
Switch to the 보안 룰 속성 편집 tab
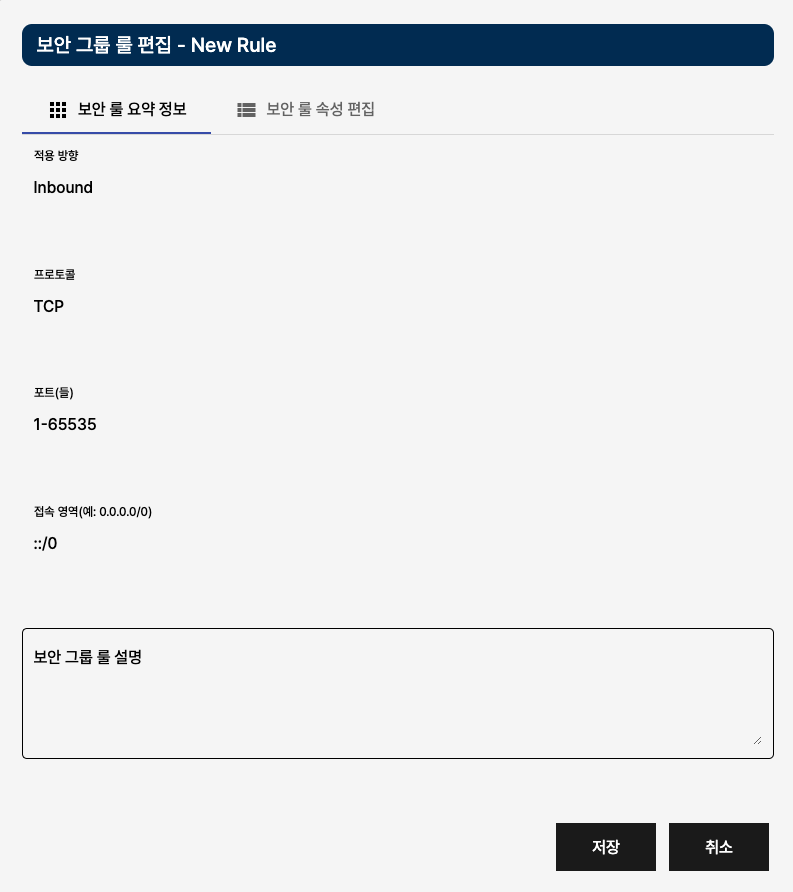pos(306,109)
